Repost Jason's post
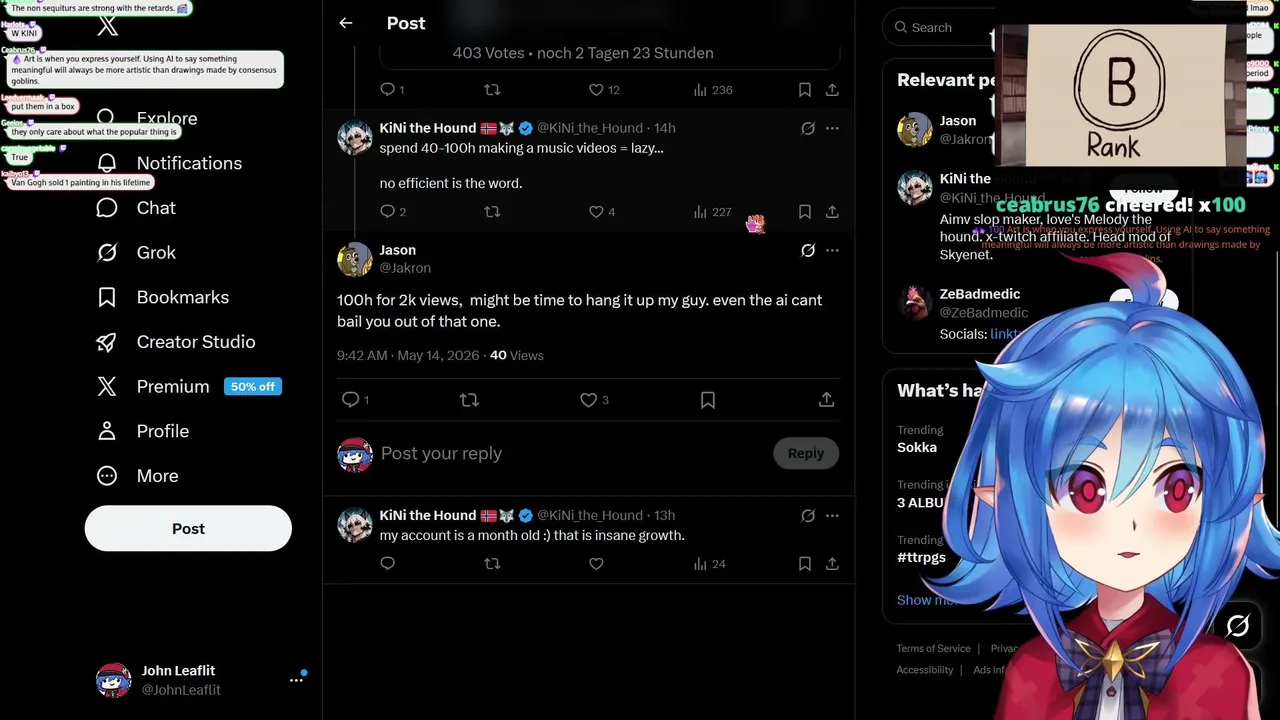 (x=469, y=400)
